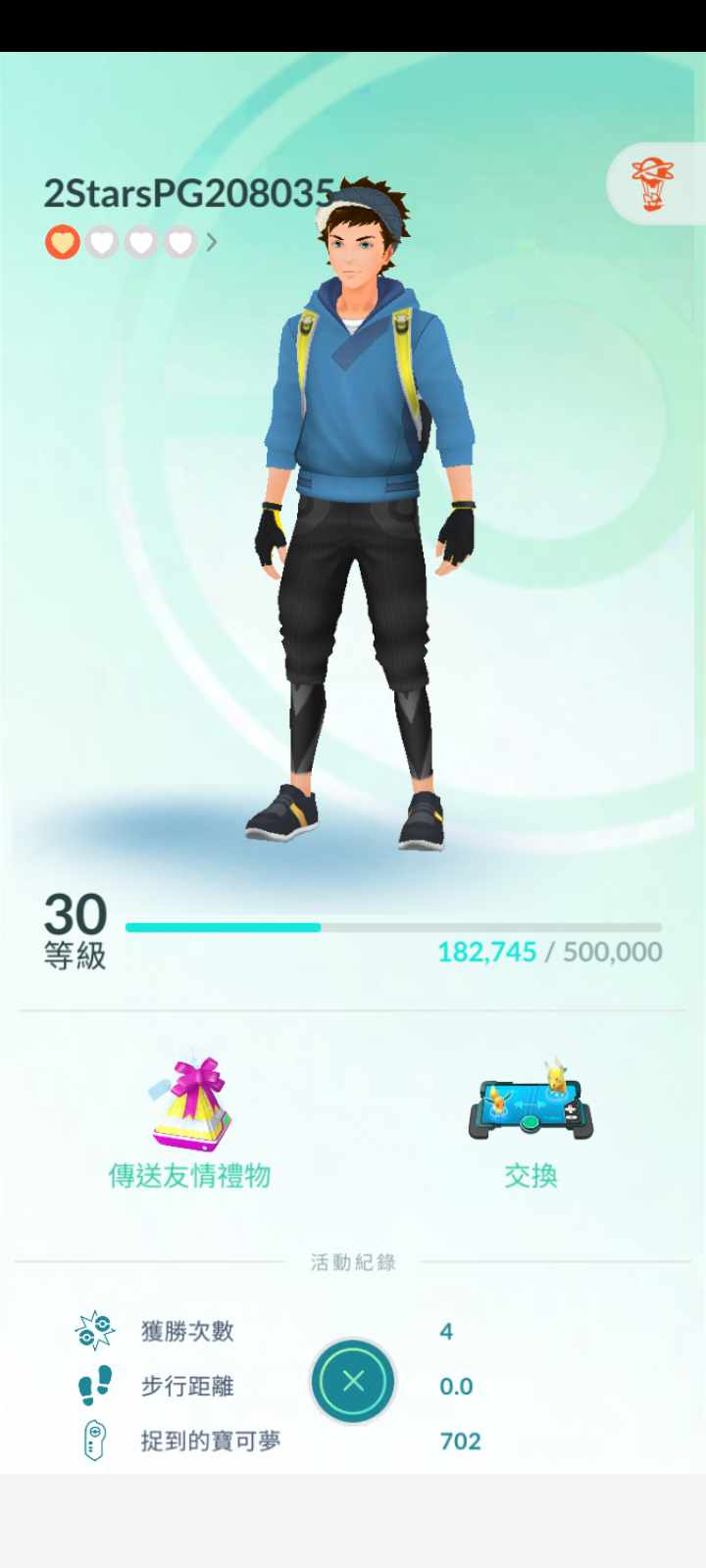This screenshot has width=706, height=1568.
Task: Open the hot air balloon postcard icon
Action: click(653, 184)
